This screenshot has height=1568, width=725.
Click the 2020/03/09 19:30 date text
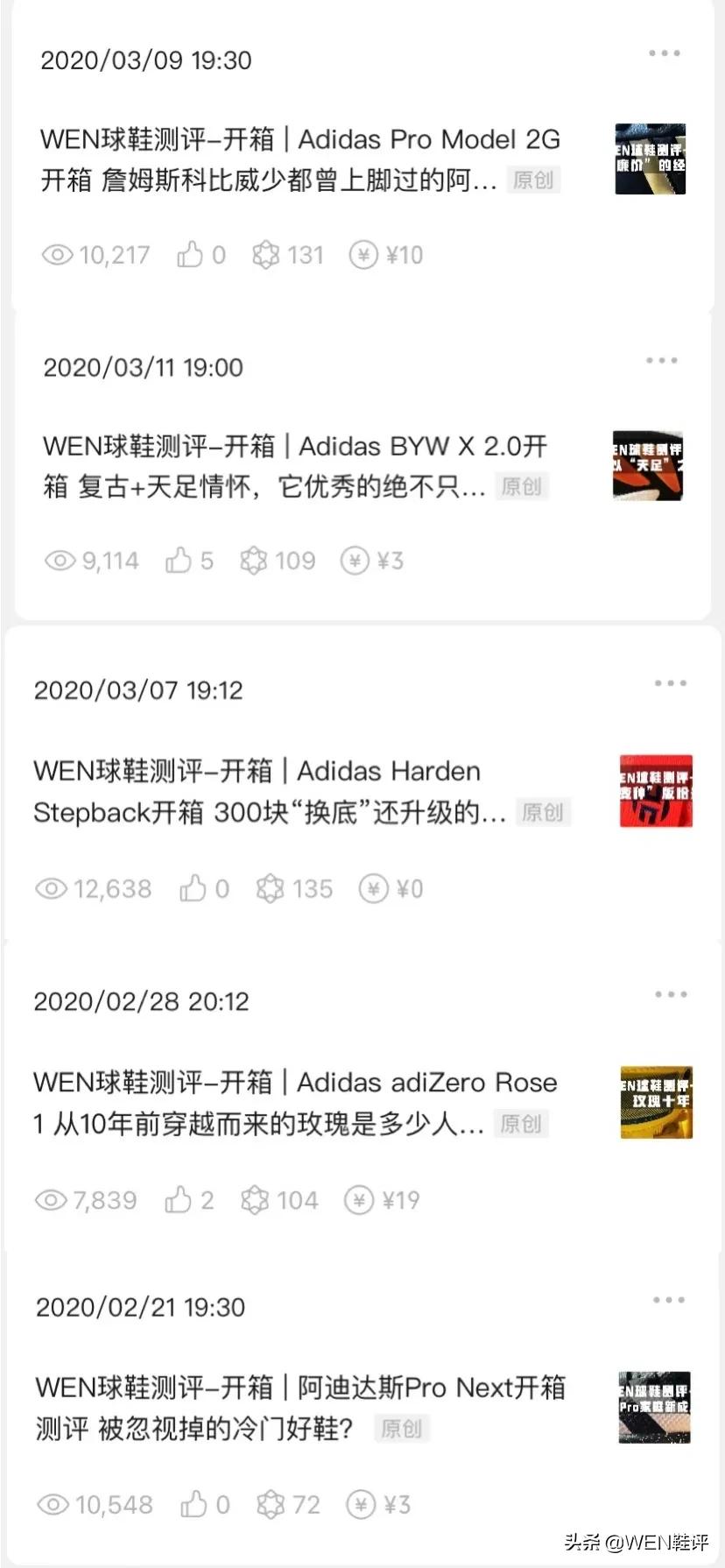coord(145,60)
